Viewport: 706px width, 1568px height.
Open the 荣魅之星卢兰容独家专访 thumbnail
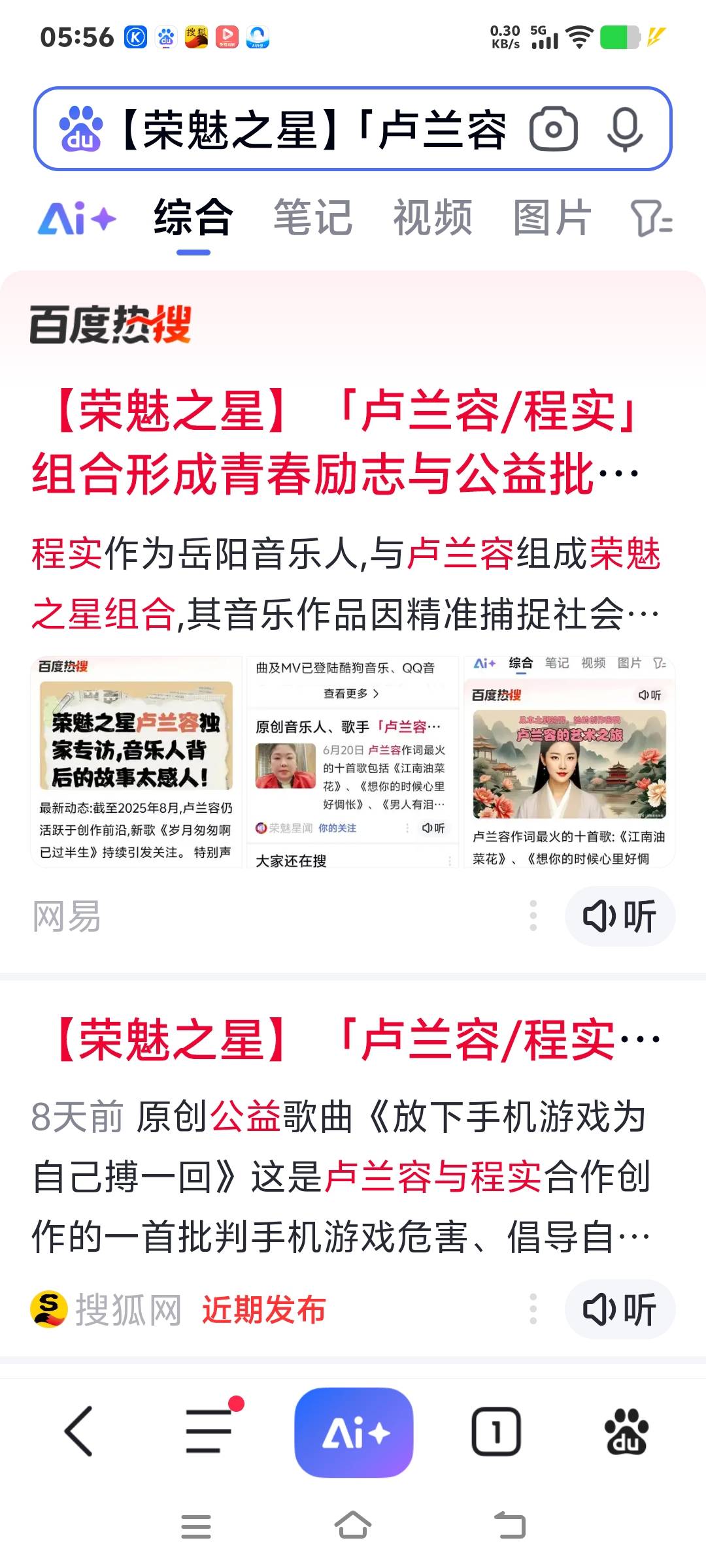tap(136, 762)
